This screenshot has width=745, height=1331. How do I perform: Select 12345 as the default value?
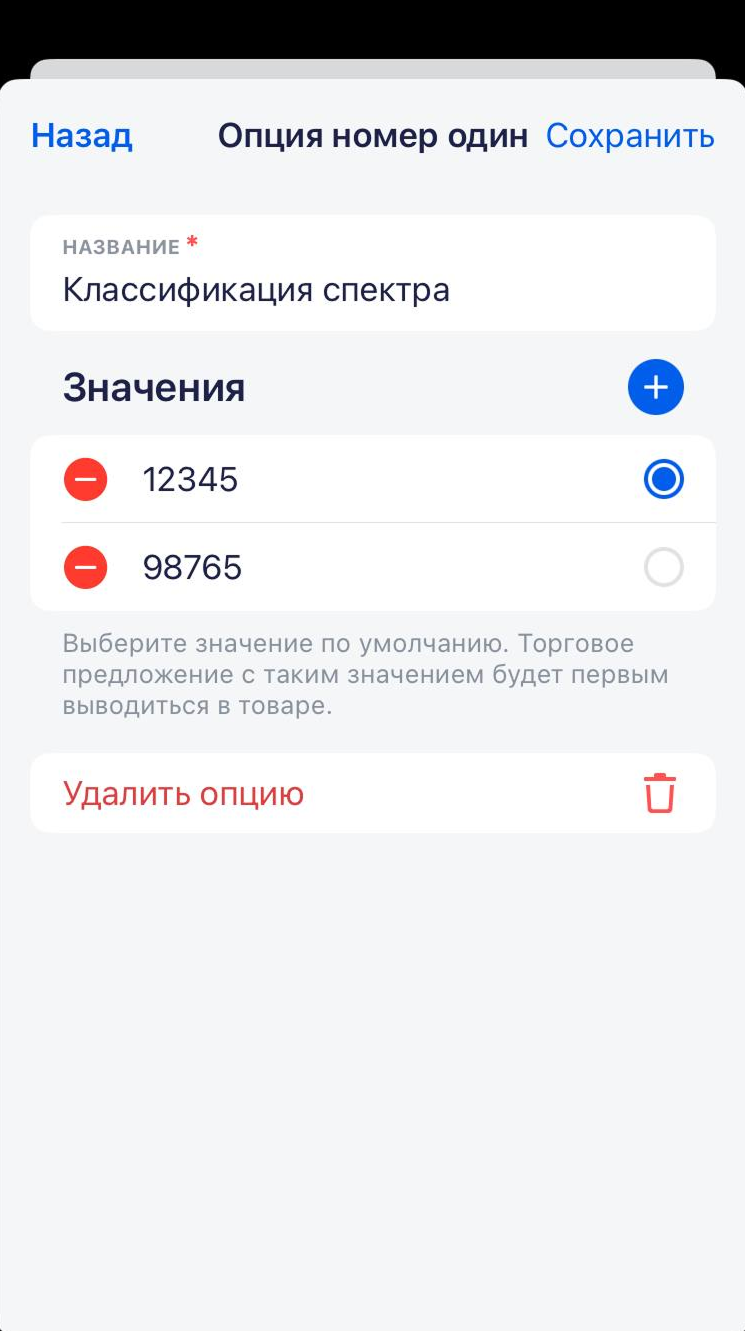[664, 480]
